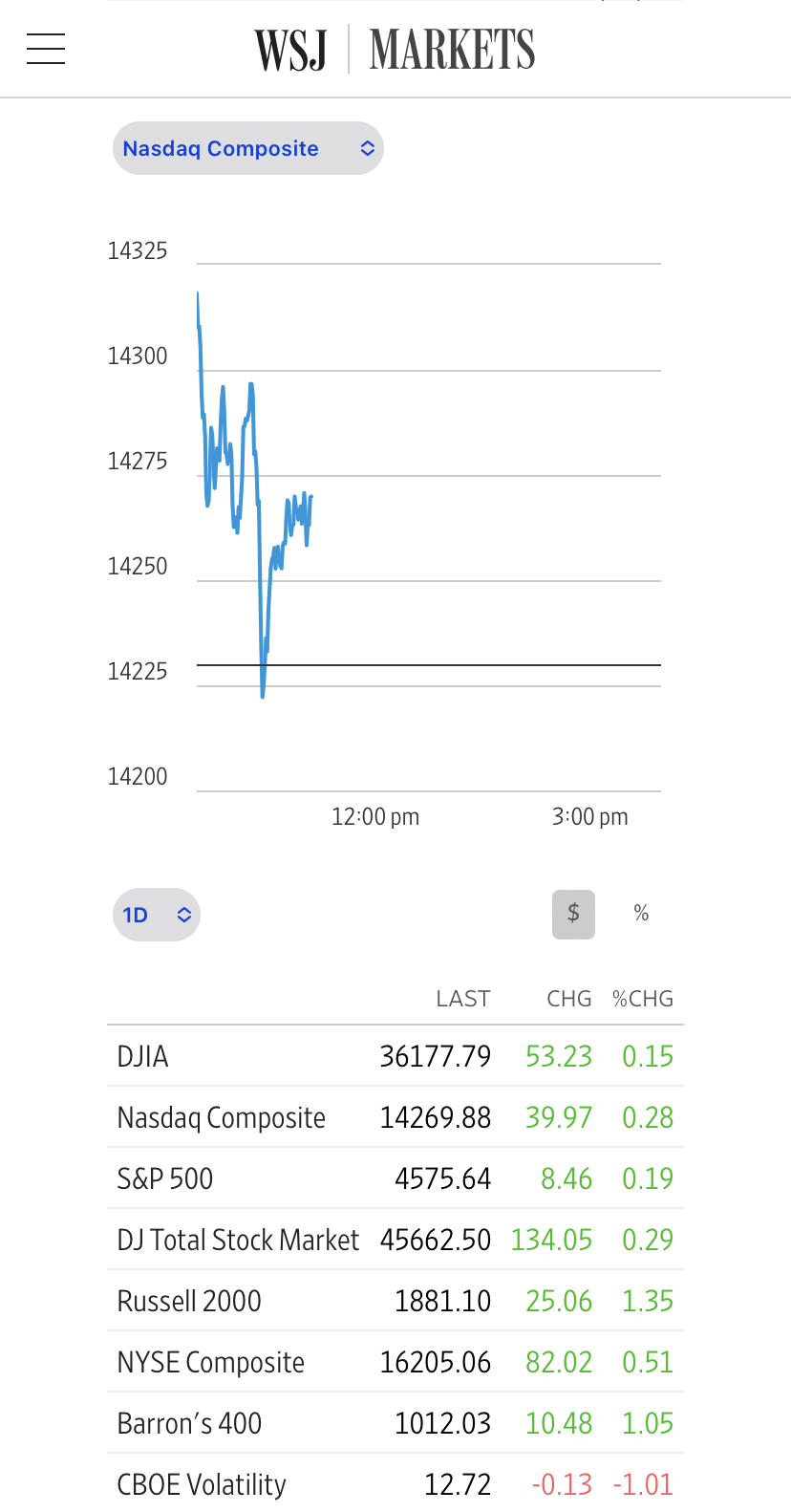The height and width of the screenshot is (1512, 791).
Task: Open the 1D time range dropdown
Action: (x=157, y=915)
